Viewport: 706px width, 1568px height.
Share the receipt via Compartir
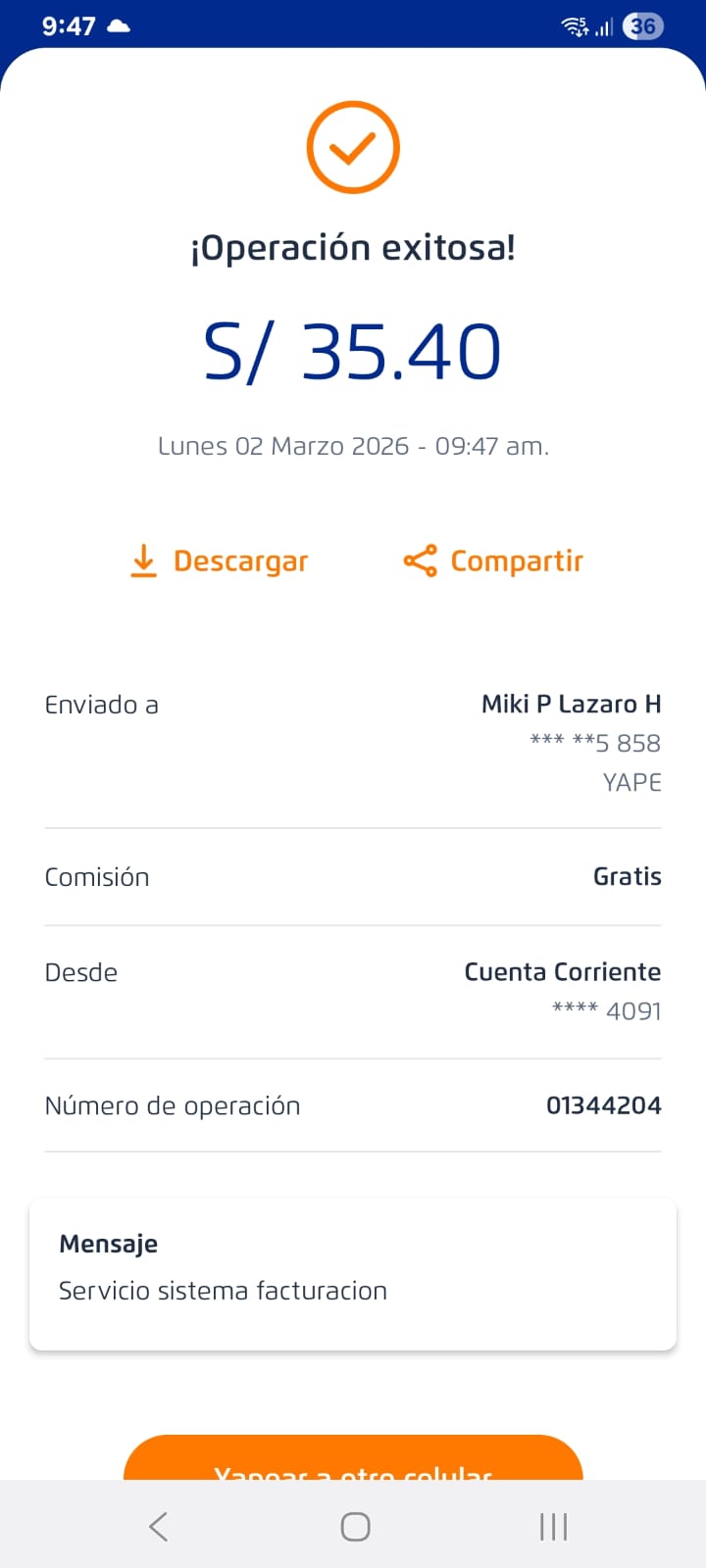coord(493,562)
